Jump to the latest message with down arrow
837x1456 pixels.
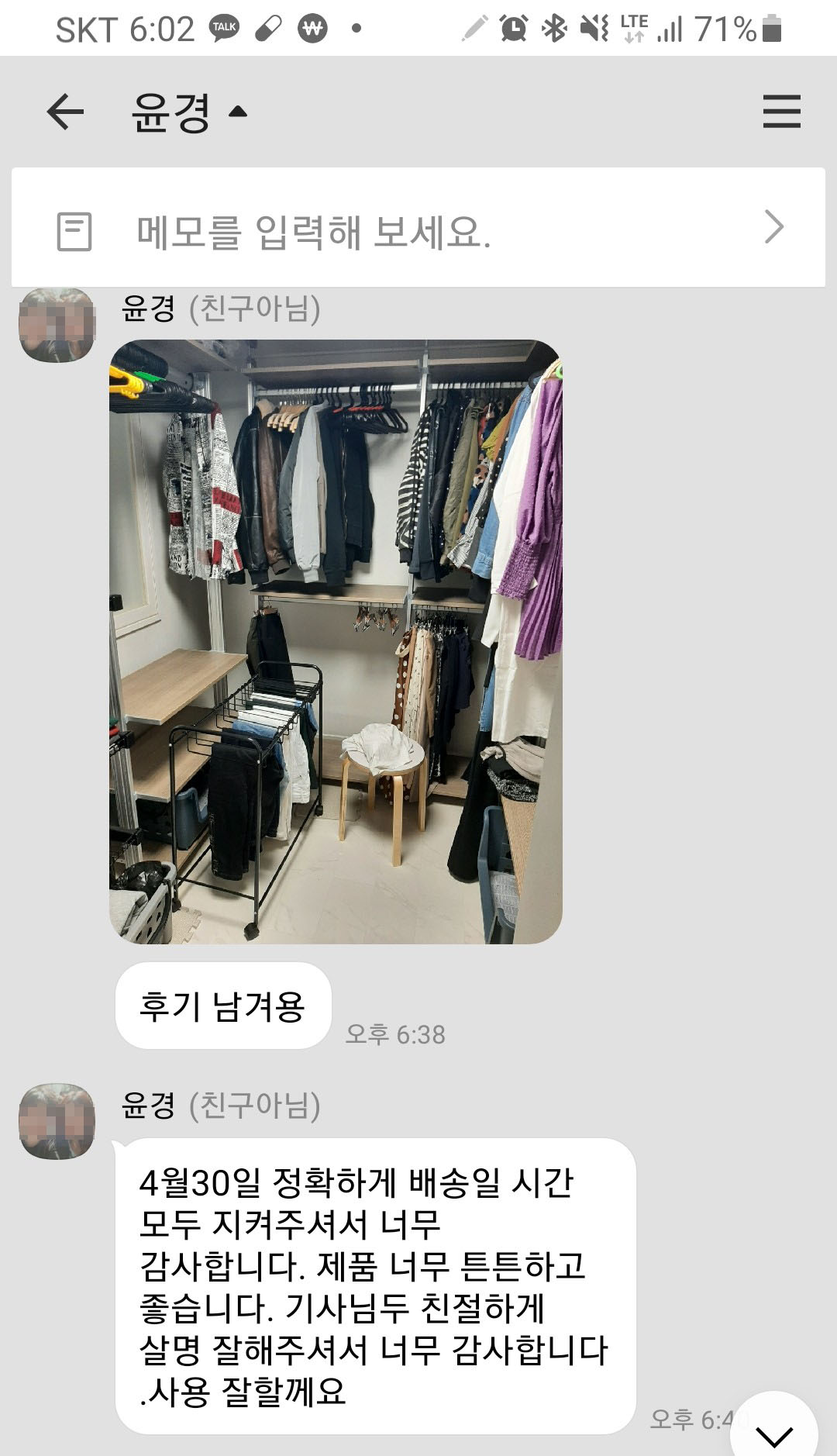click(x=774, y=1432)
